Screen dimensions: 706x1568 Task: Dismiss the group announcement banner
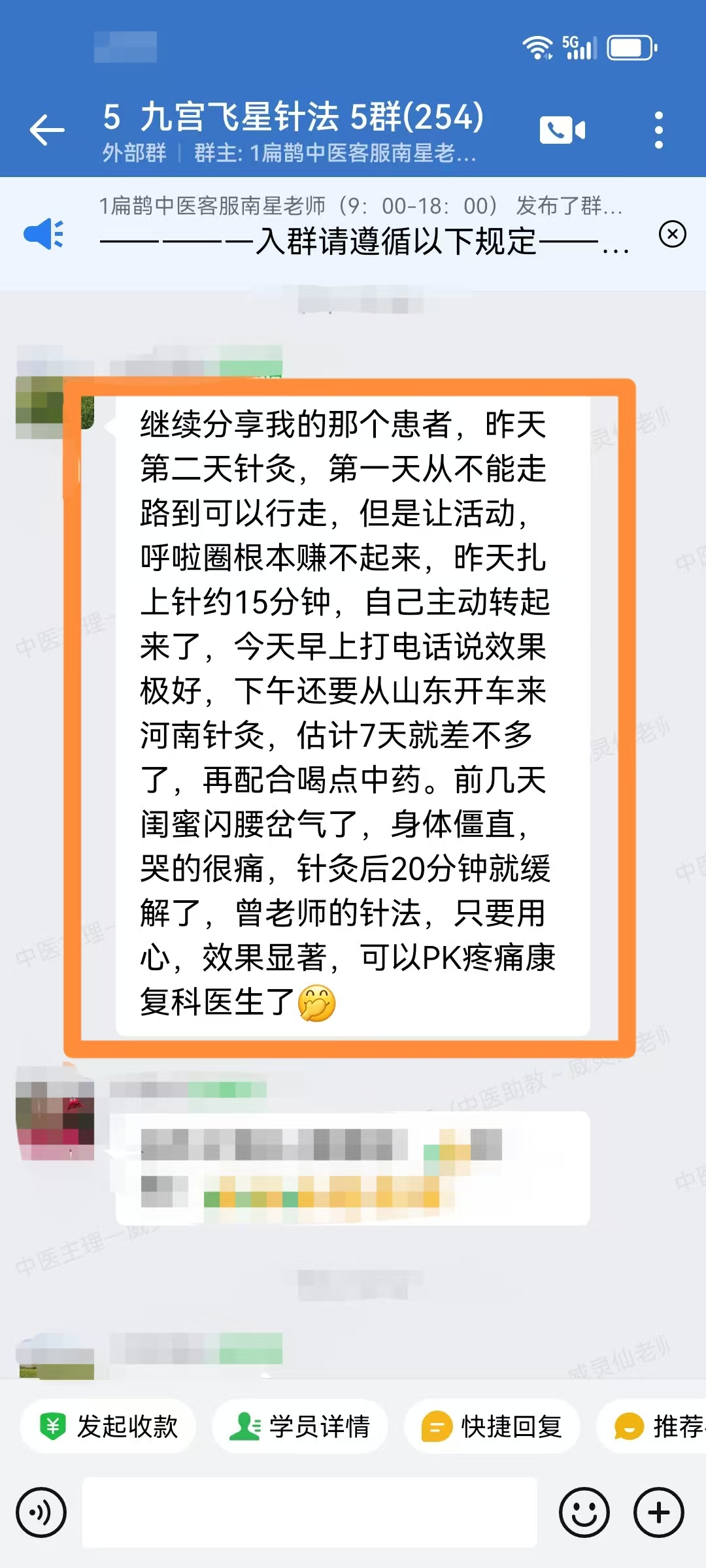click(672, 234)
